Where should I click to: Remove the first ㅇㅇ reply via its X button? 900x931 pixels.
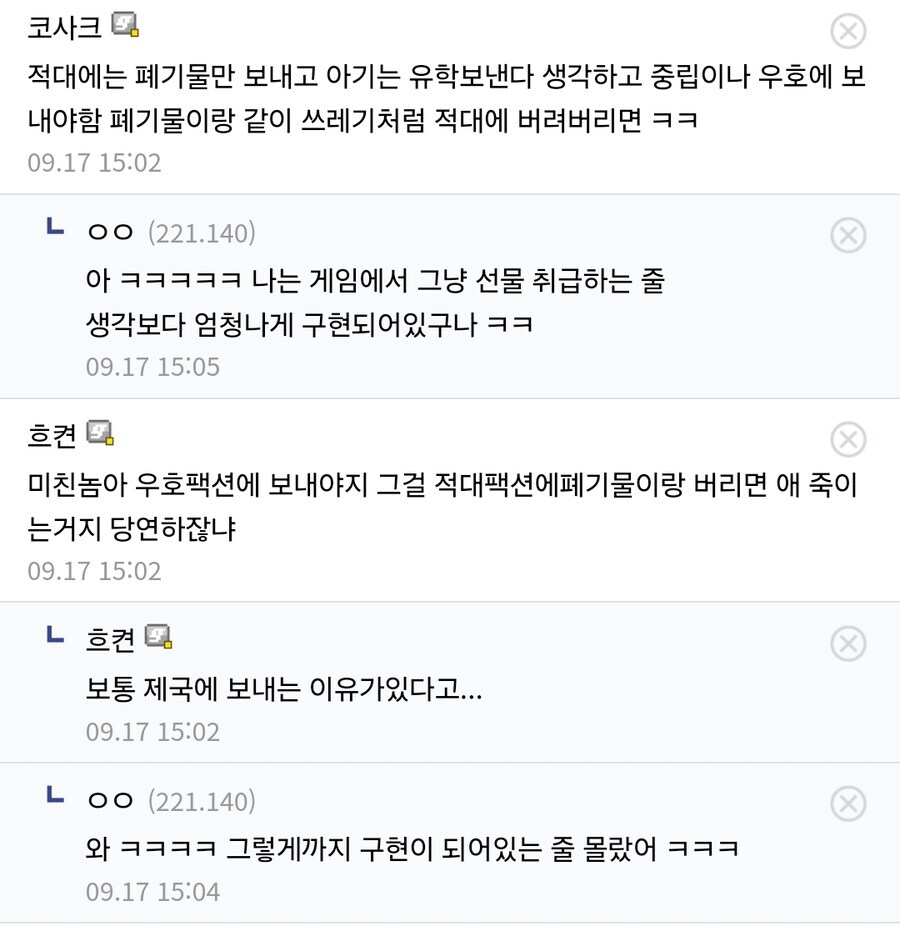pos(849,236)
